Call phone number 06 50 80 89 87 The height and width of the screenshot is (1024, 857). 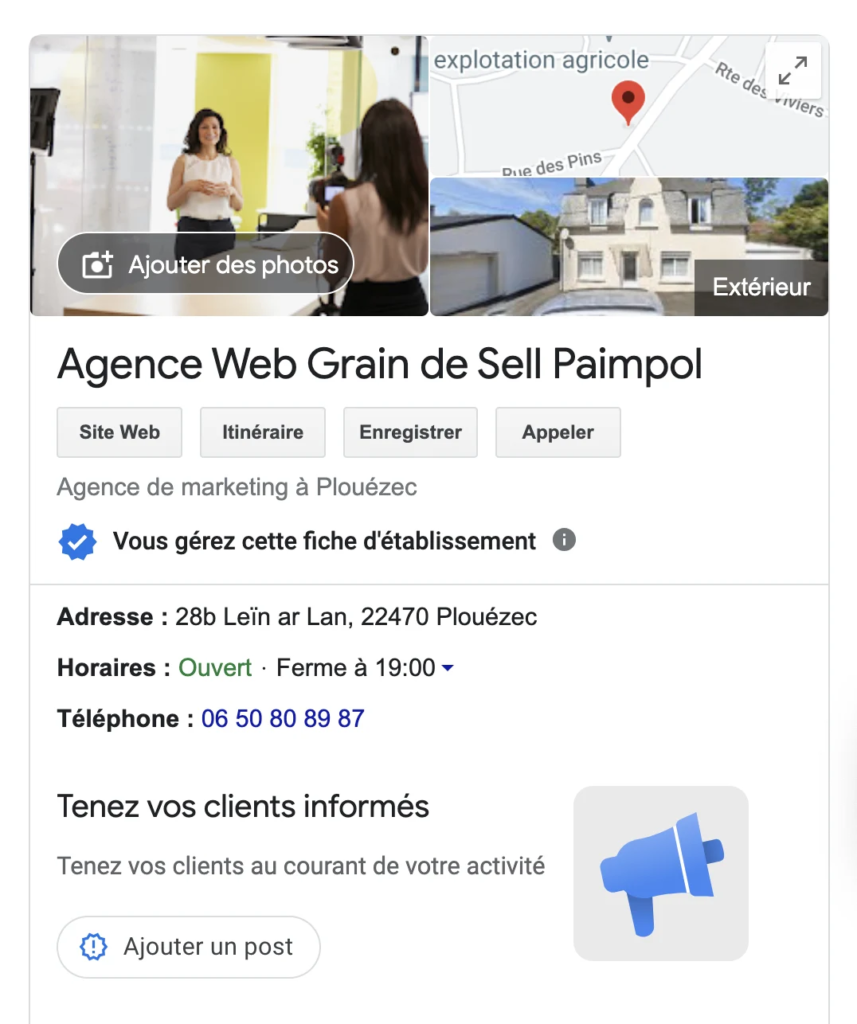[x=282, y=718]
